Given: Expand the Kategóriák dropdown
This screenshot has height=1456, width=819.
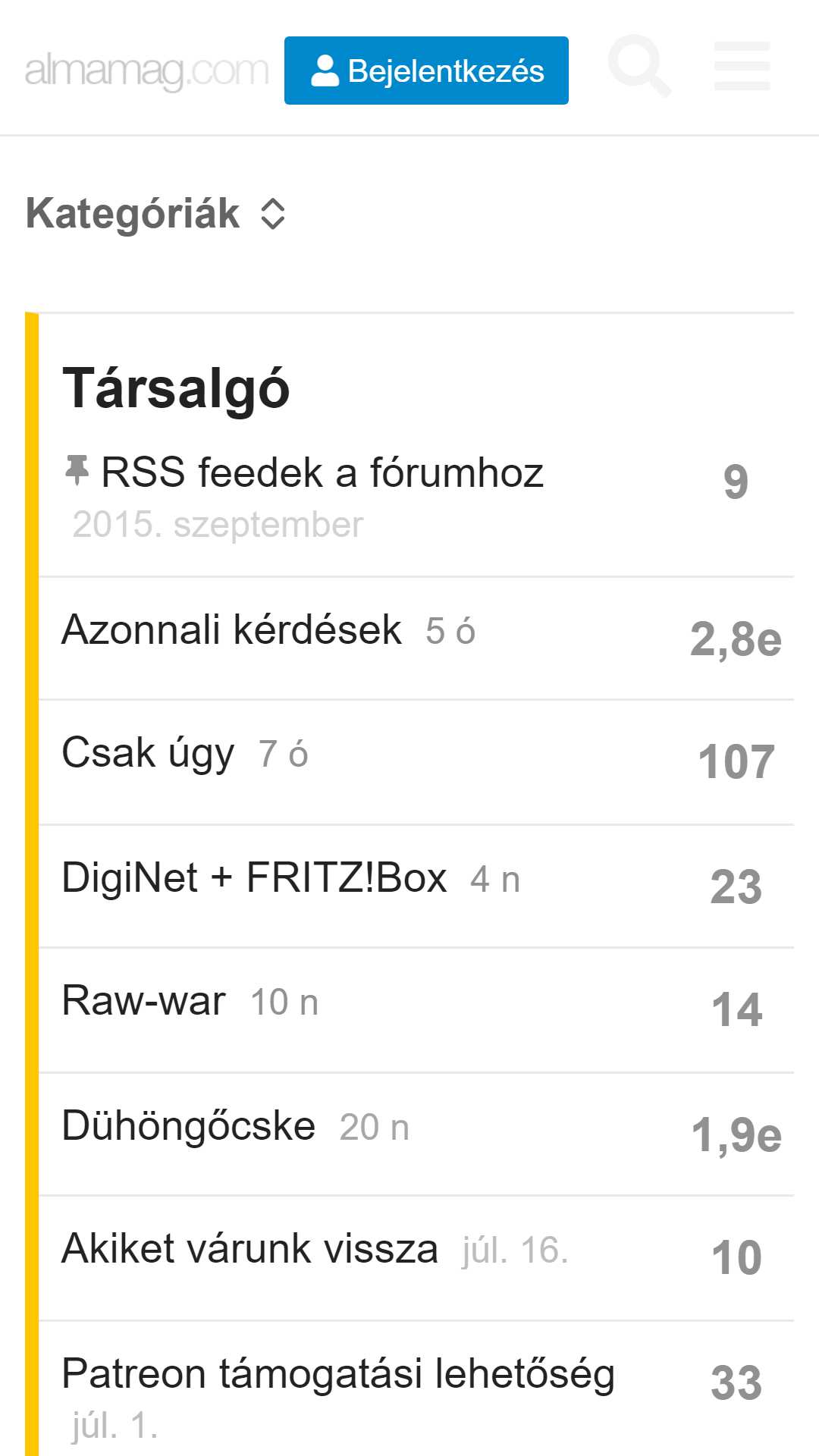Looking at the screenshot, I should coord(156,214).
